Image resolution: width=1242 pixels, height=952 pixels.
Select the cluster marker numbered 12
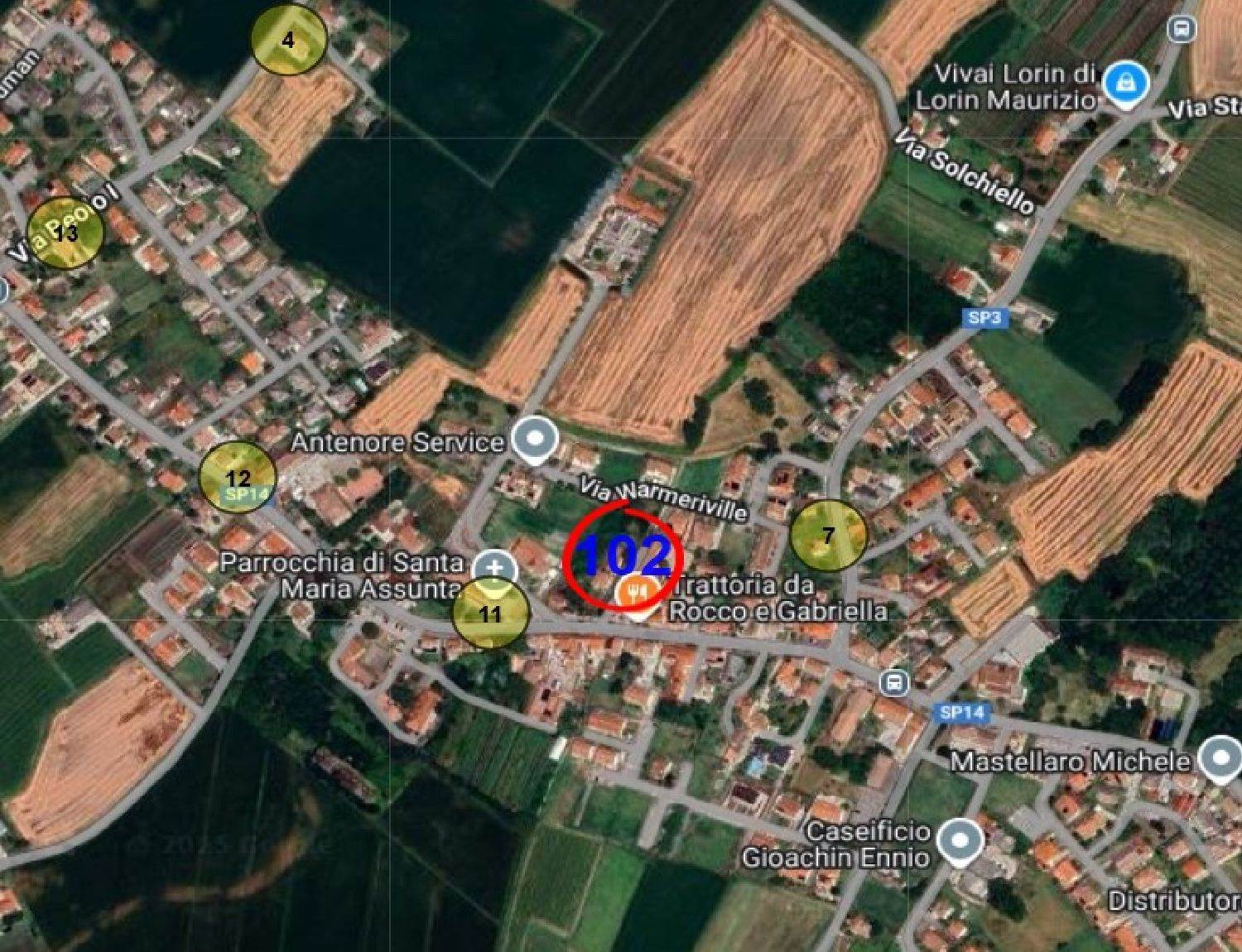(x=238, y=478)
